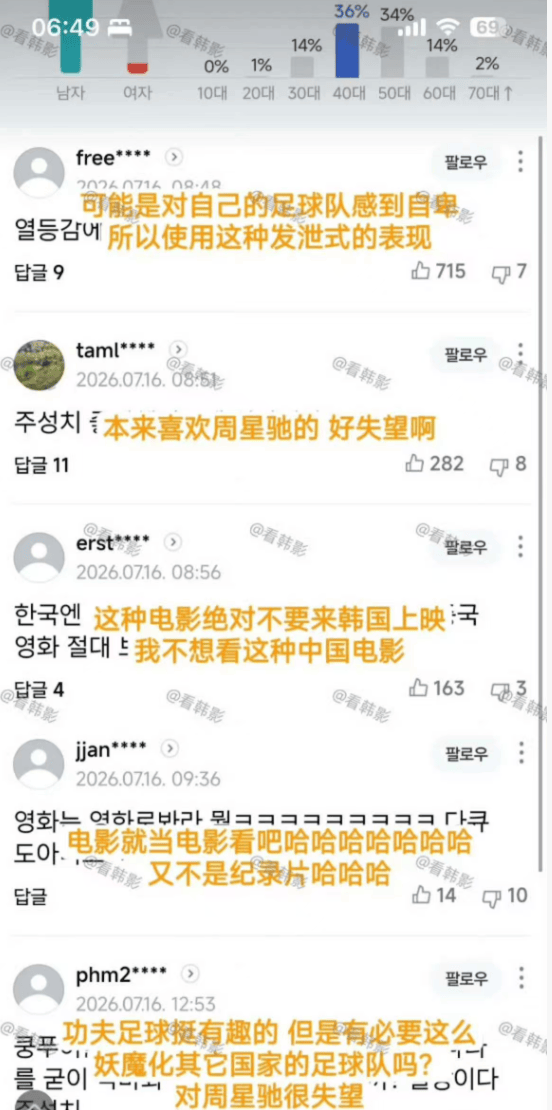Dislike free****'s comment

pyautogui.click(x=510, y=271)
